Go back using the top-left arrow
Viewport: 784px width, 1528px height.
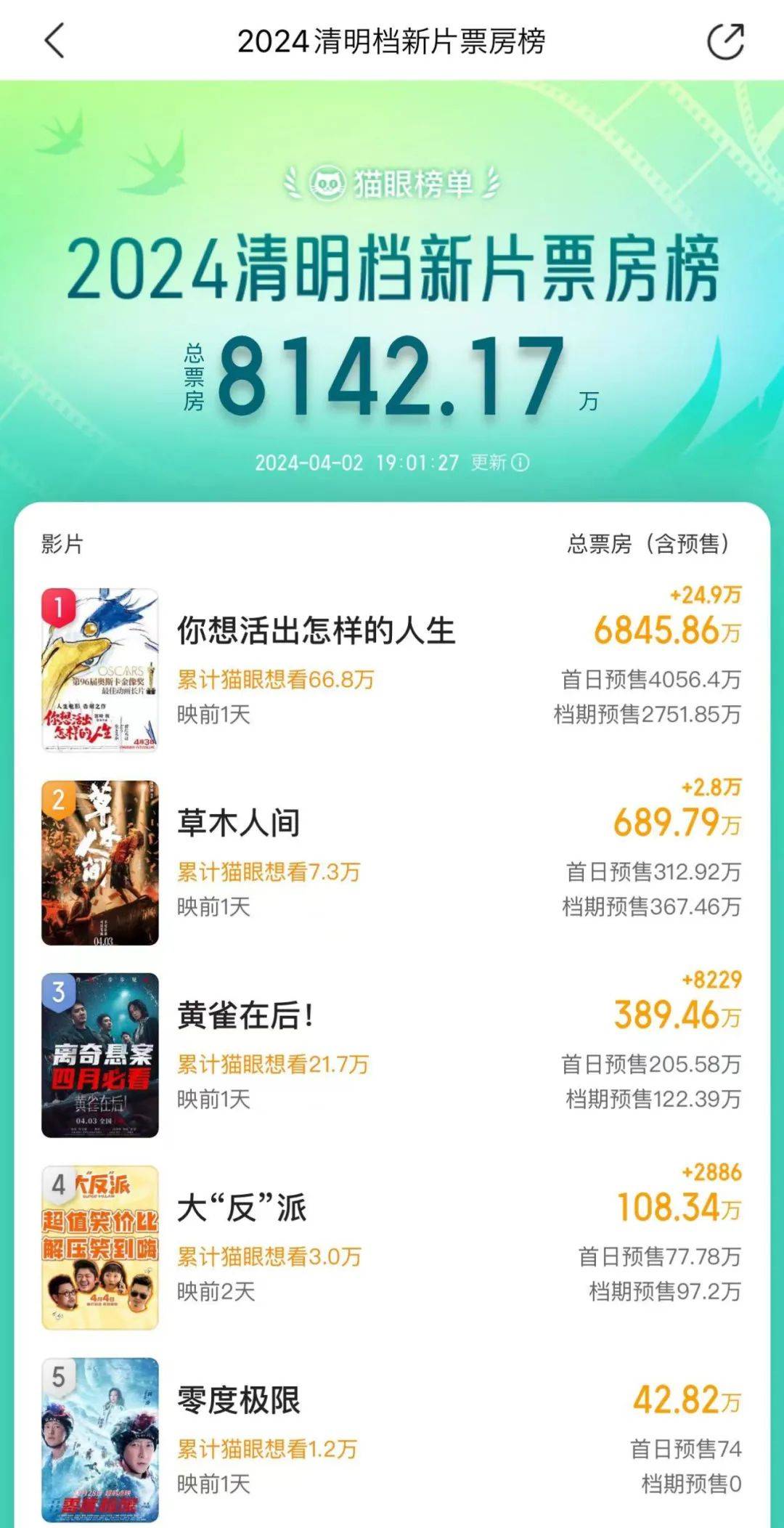(54, 41)
